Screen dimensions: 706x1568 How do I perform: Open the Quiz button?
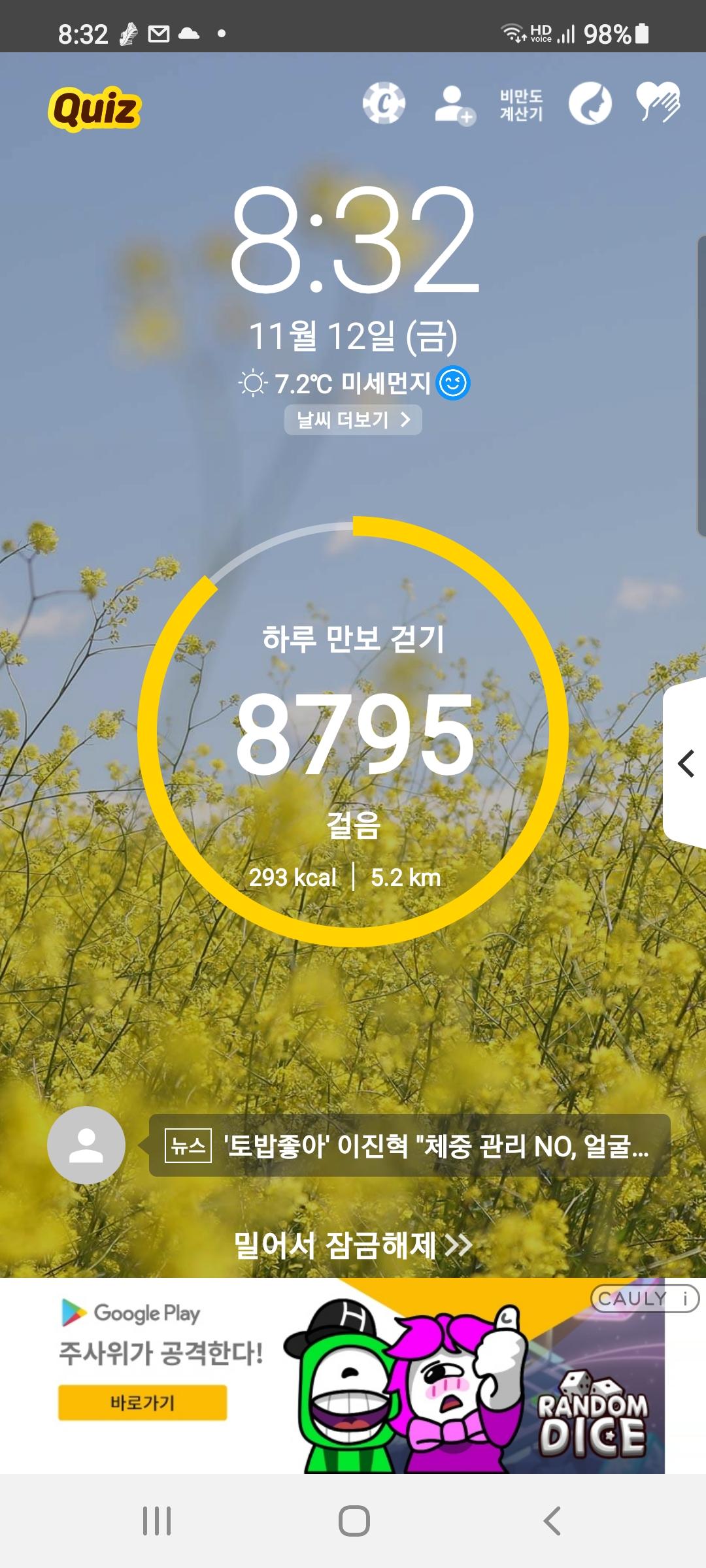pos(95,108)
